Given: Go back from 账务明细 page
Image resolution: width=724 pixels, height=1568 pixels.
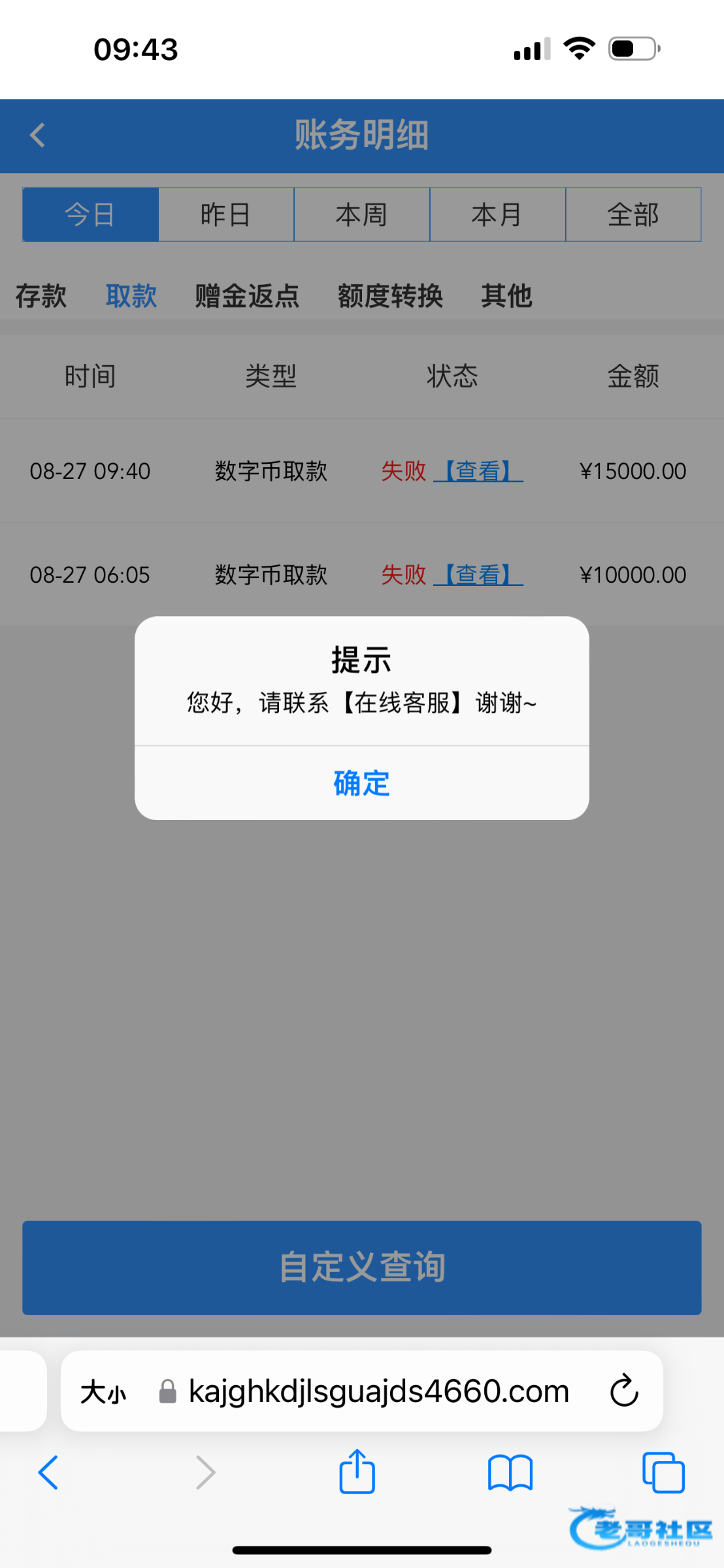Looking at the screenshot, I should coord(38,136).
